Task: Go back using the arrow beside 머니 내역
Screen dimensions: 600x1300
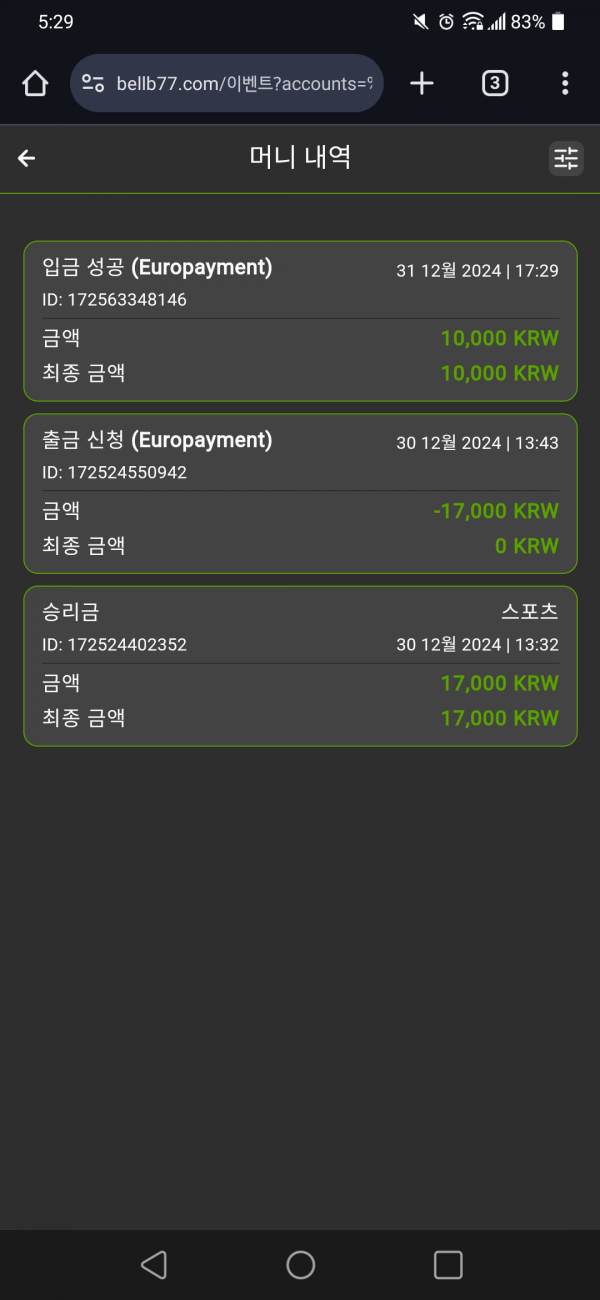Action: click(27, 158)
